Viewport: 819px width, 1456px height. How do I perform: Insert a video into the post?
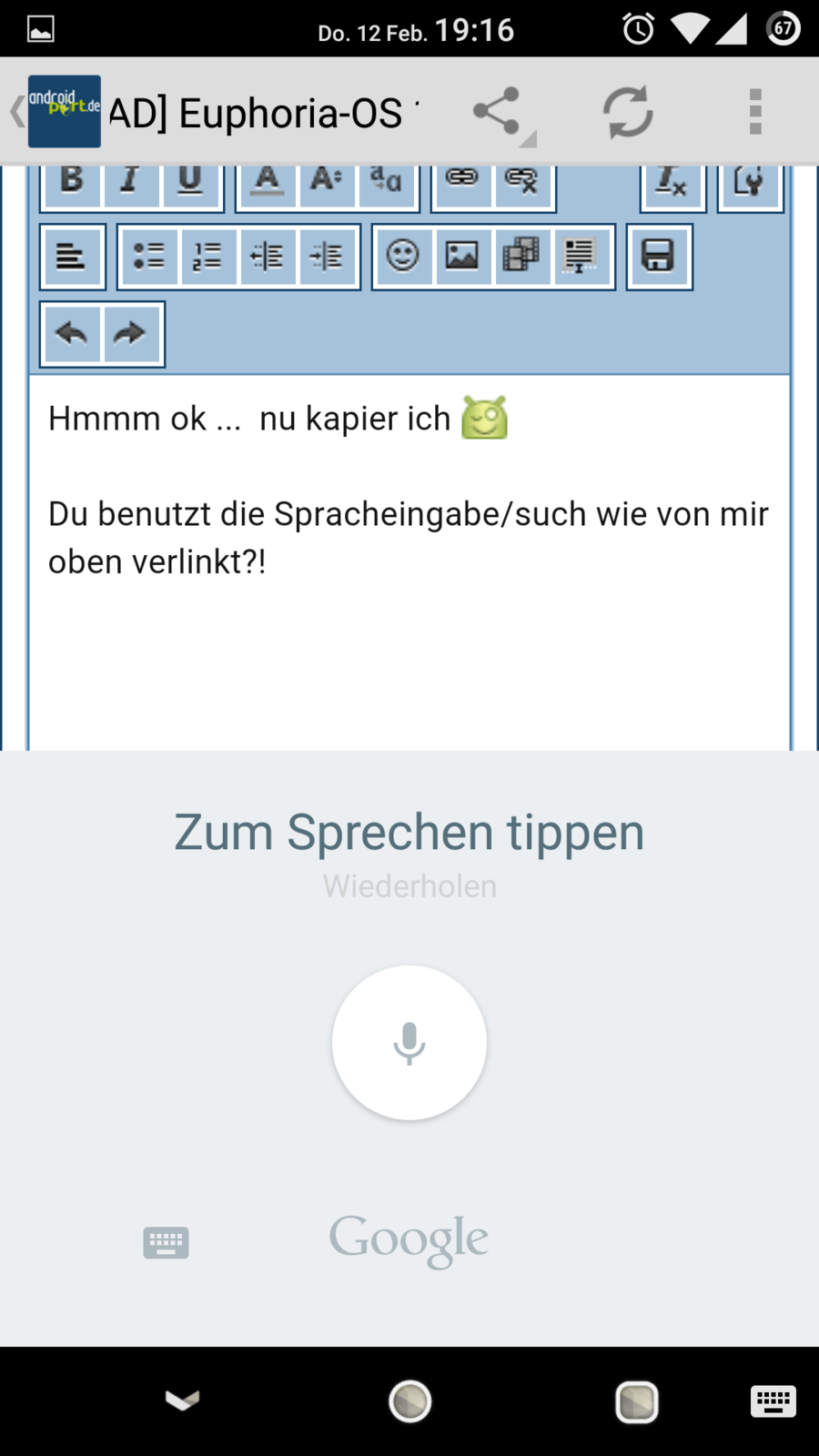(521, 257)
